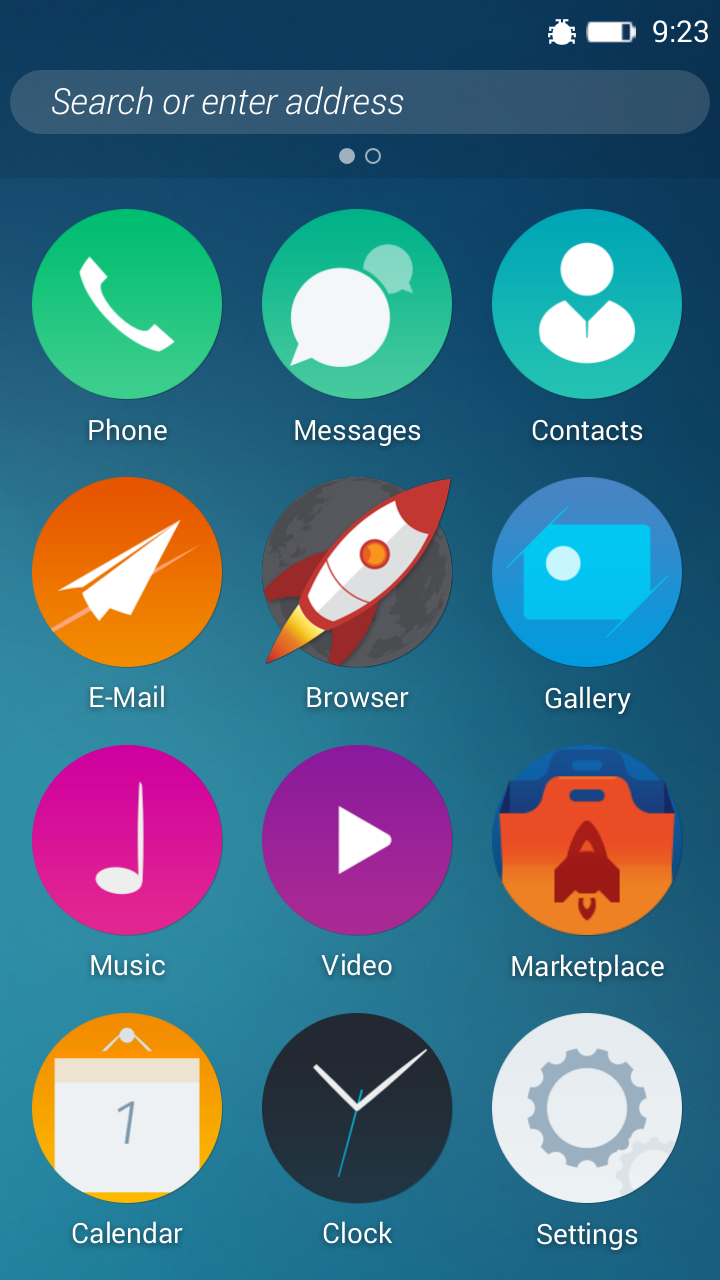Tap the Marketplace label text

click(586, 966)
